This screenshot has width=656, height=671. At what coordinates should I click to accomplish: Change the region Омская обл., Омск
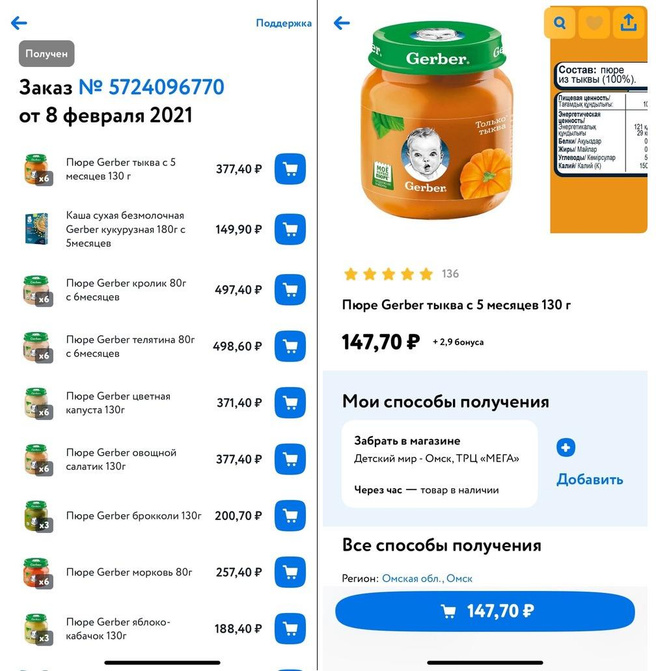pos(427,578)
